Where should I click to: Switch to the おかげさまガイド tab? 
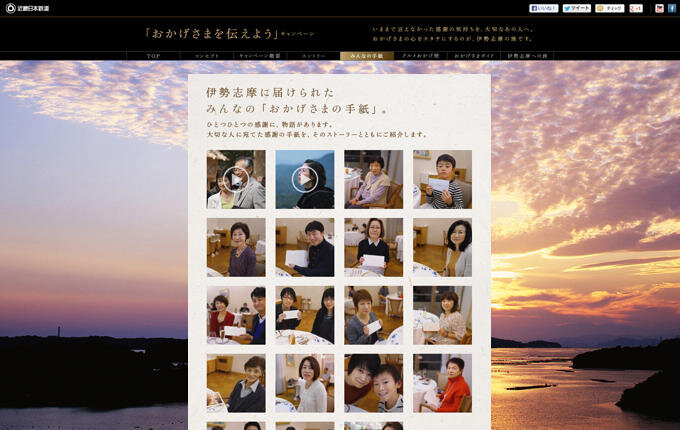coord(474,56)
